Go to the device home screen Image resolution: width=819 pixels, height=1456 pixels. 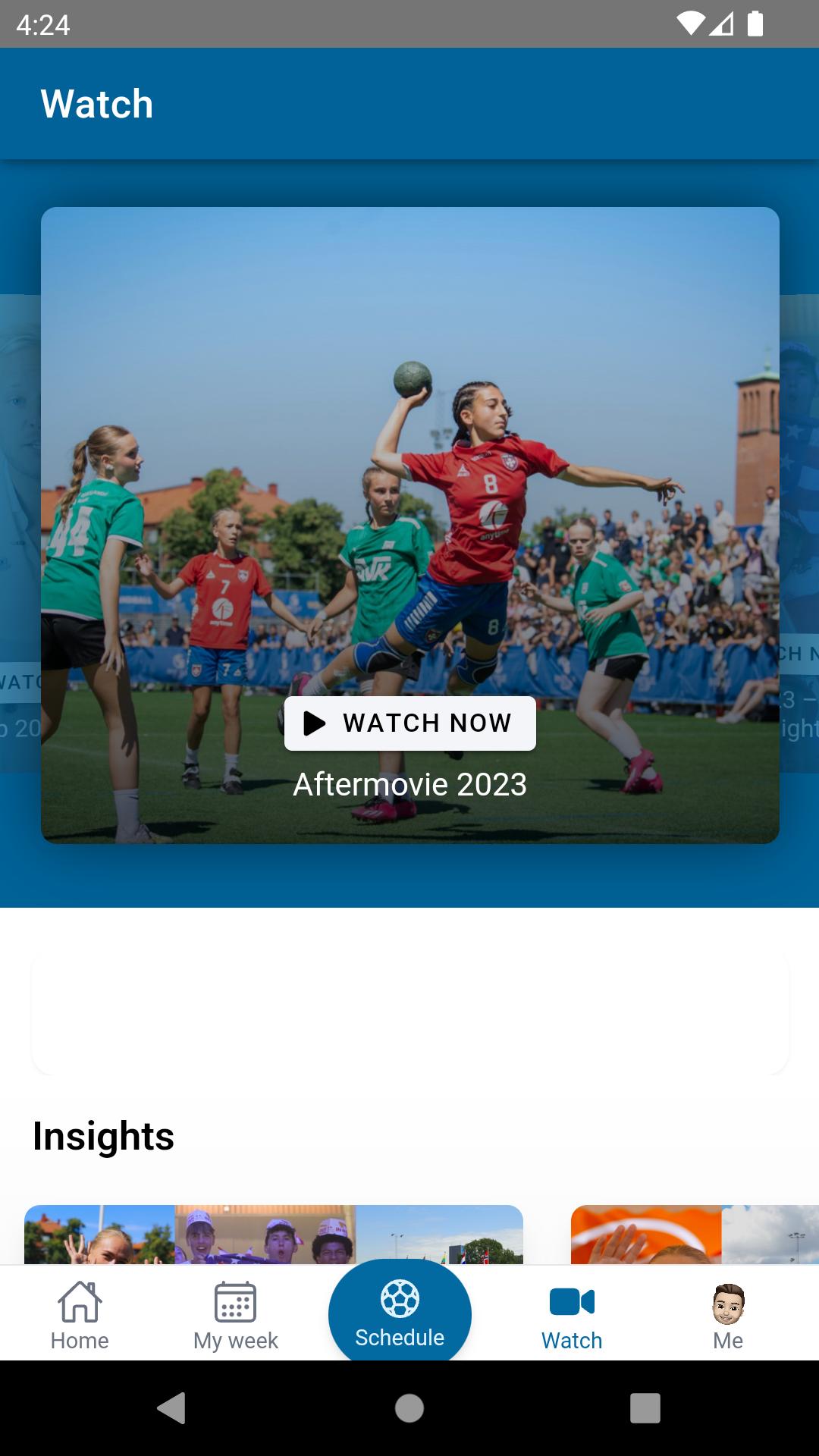pyautogui.click(x=409, y=1408)
